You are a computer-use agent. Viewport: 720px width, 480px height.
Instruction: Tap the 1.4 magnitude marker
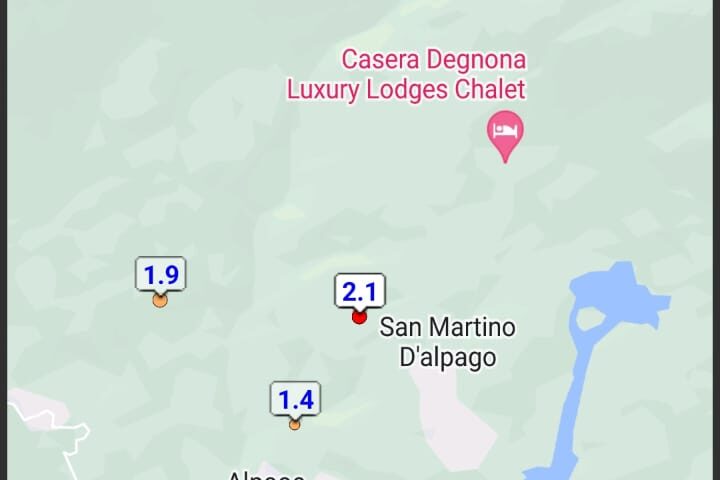[295, 400]
